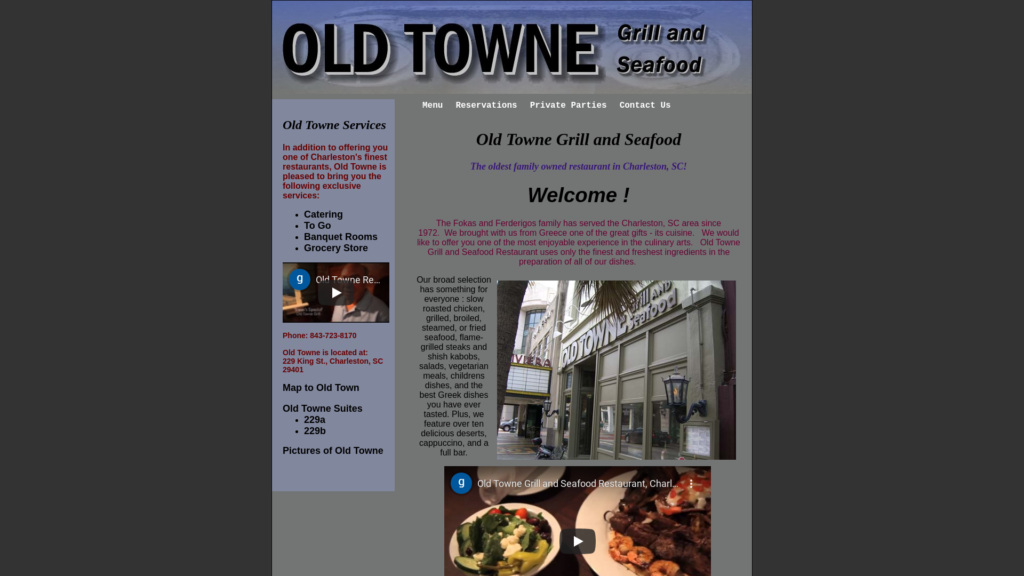Open the main video's overflow options
1024x576 pixels.
tap(691, 484)
